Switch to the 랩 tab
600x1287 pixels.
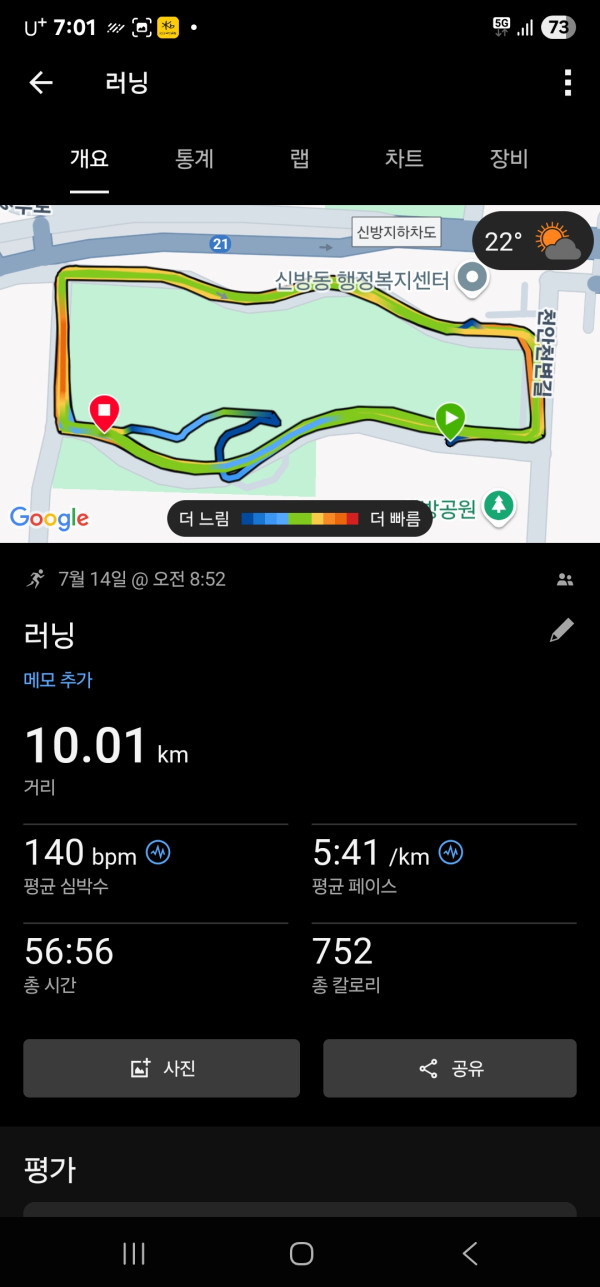[299, 159]
